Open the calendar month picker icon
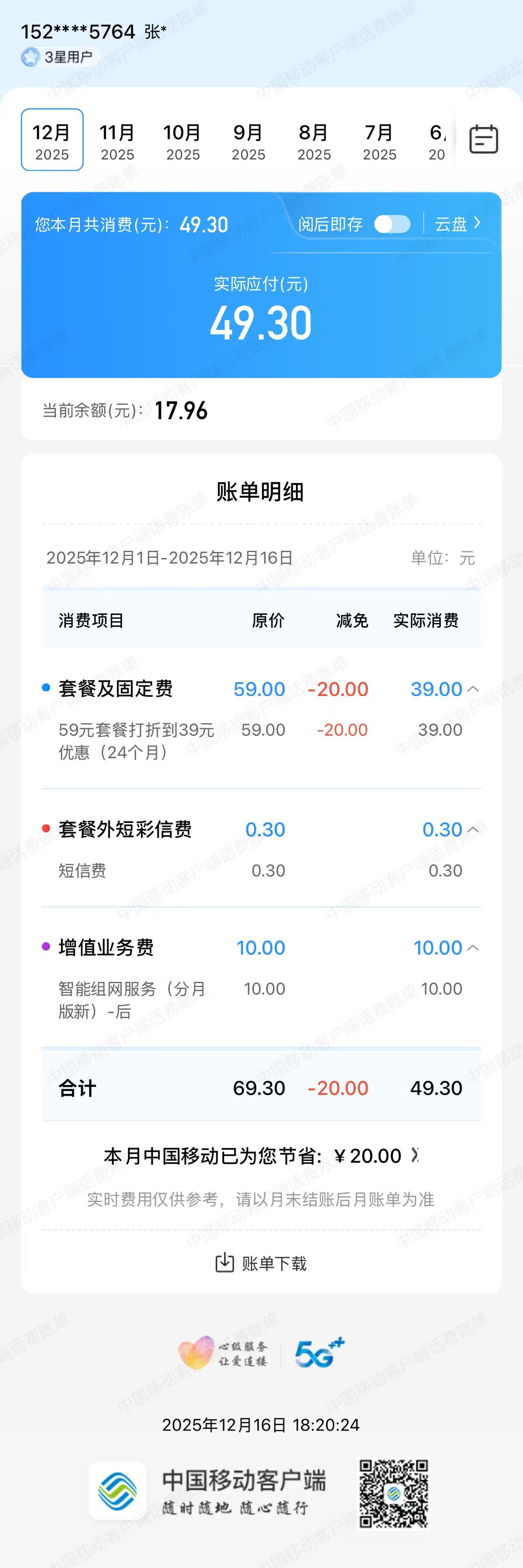 483,139
